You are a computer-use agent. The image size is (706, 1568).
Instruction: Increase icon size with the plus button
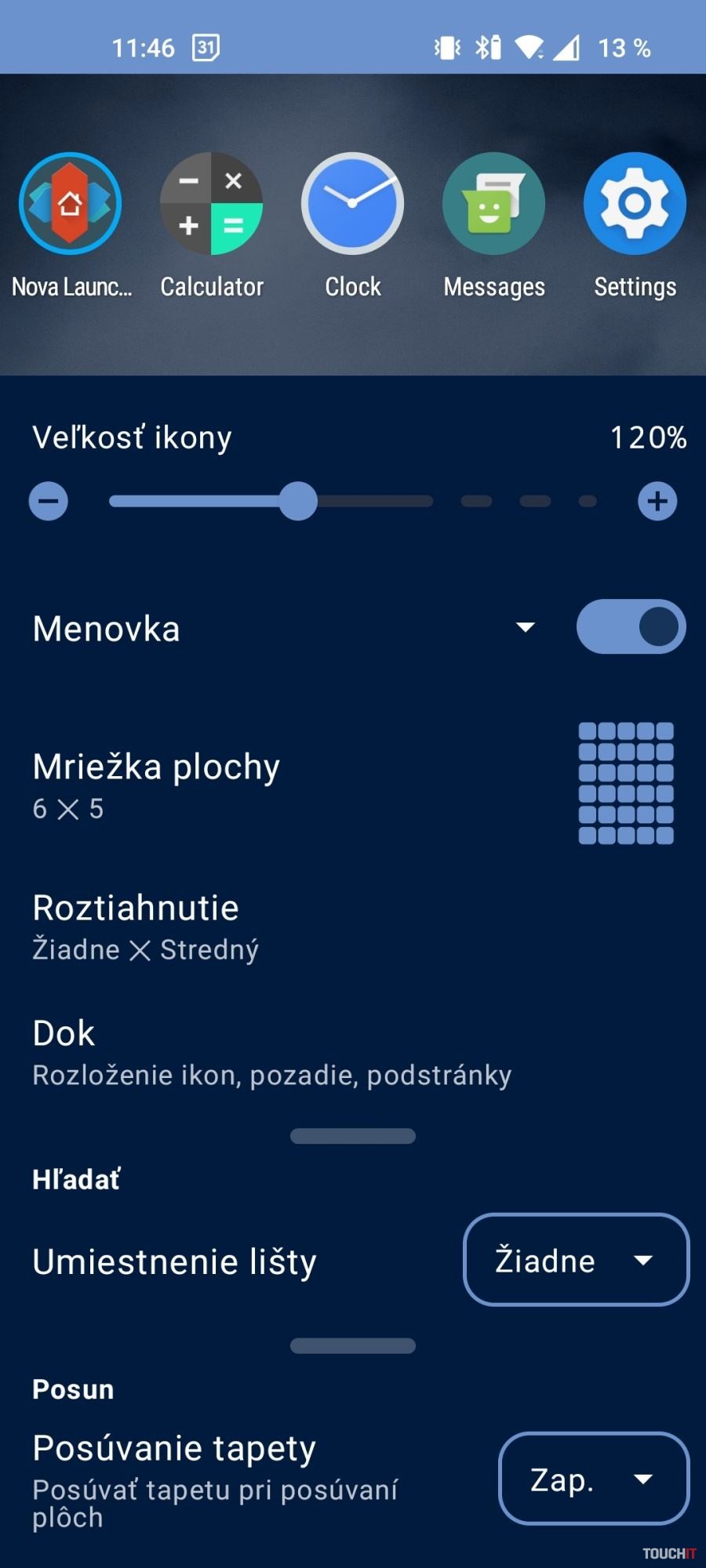coord(657,502)
